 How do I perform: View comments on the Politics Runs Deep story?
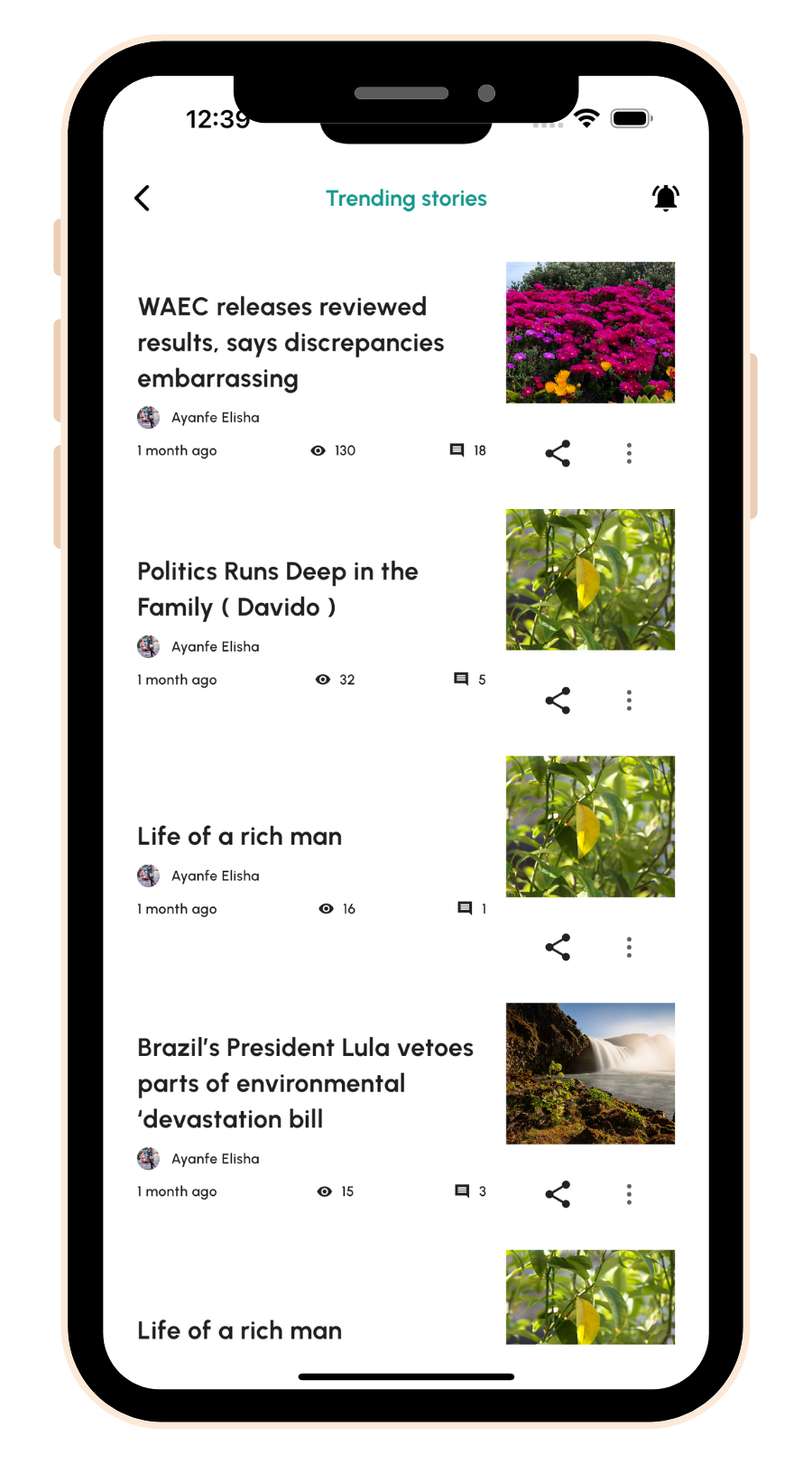coord(469,680)
